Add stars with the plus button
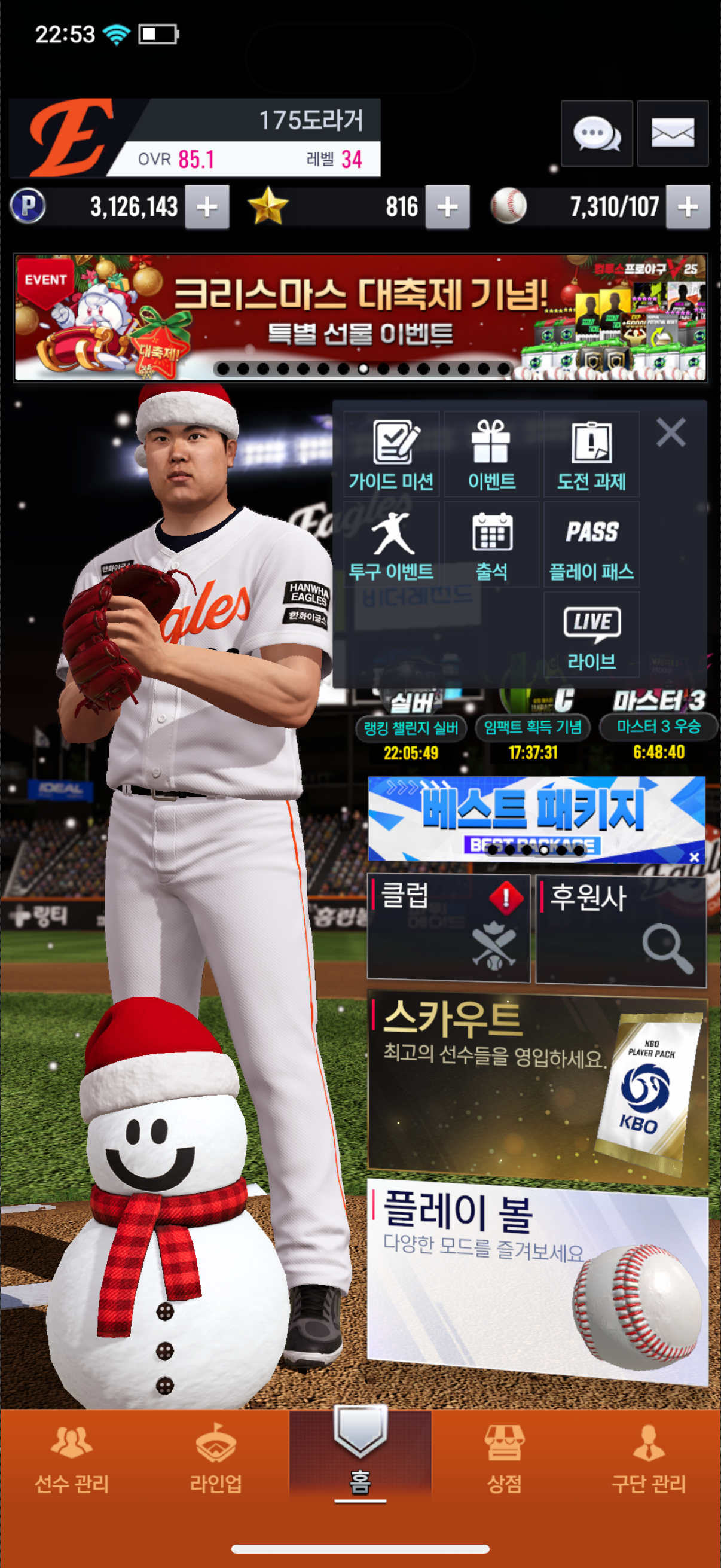This screenshot has width=721, height=1568. 447,207
